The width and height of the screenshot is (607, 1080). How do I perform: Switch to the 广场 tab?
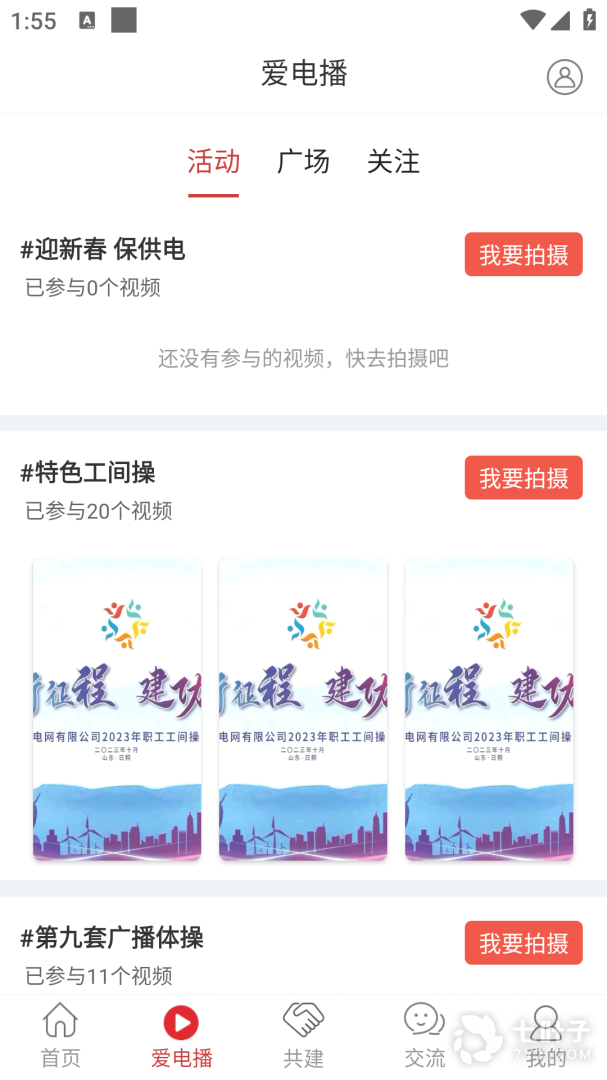click(x=303, y=162)
